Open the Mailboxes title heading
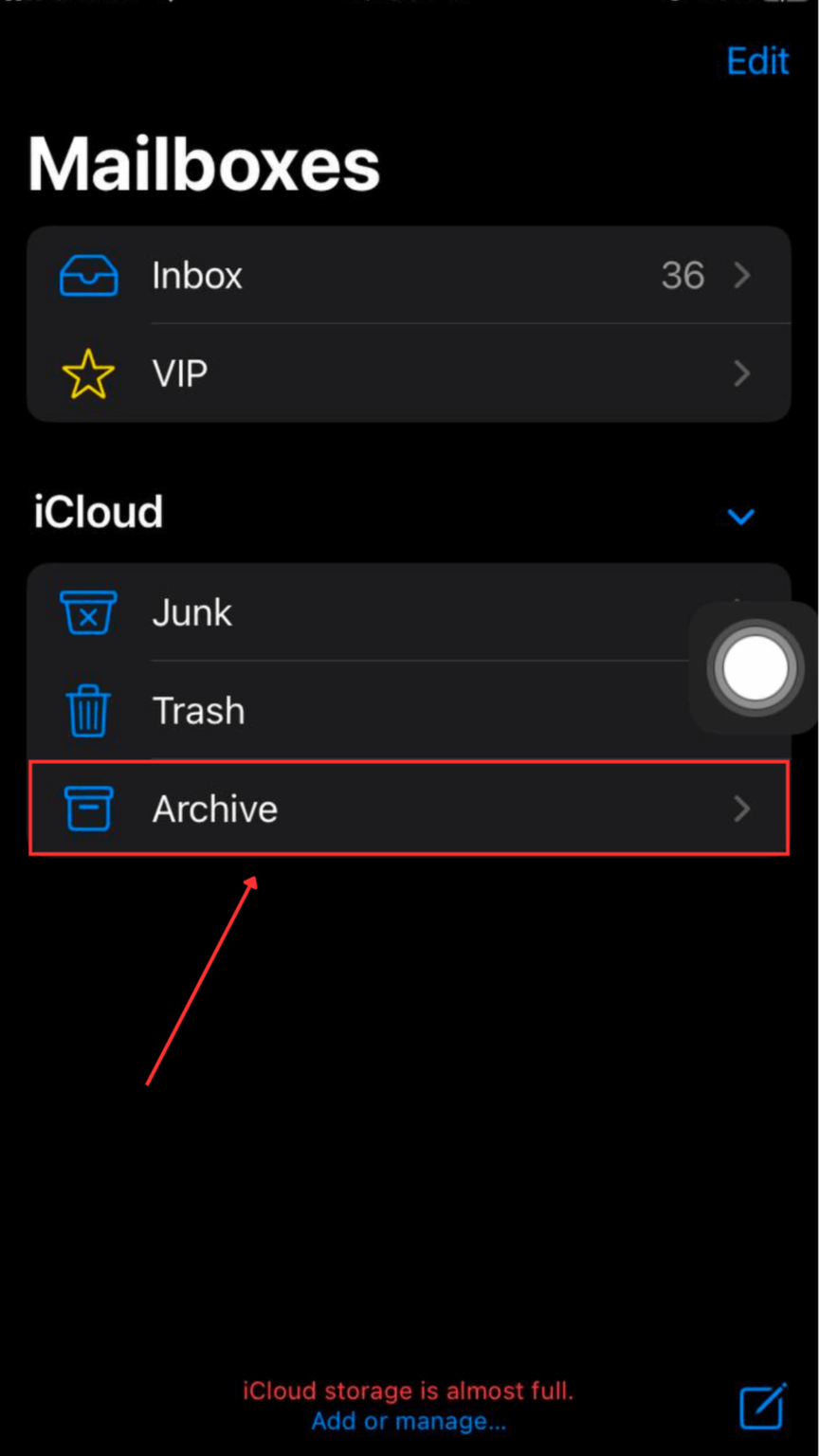Image resolution: width=819 pixels, height=1456 pixels. [203, 161]
